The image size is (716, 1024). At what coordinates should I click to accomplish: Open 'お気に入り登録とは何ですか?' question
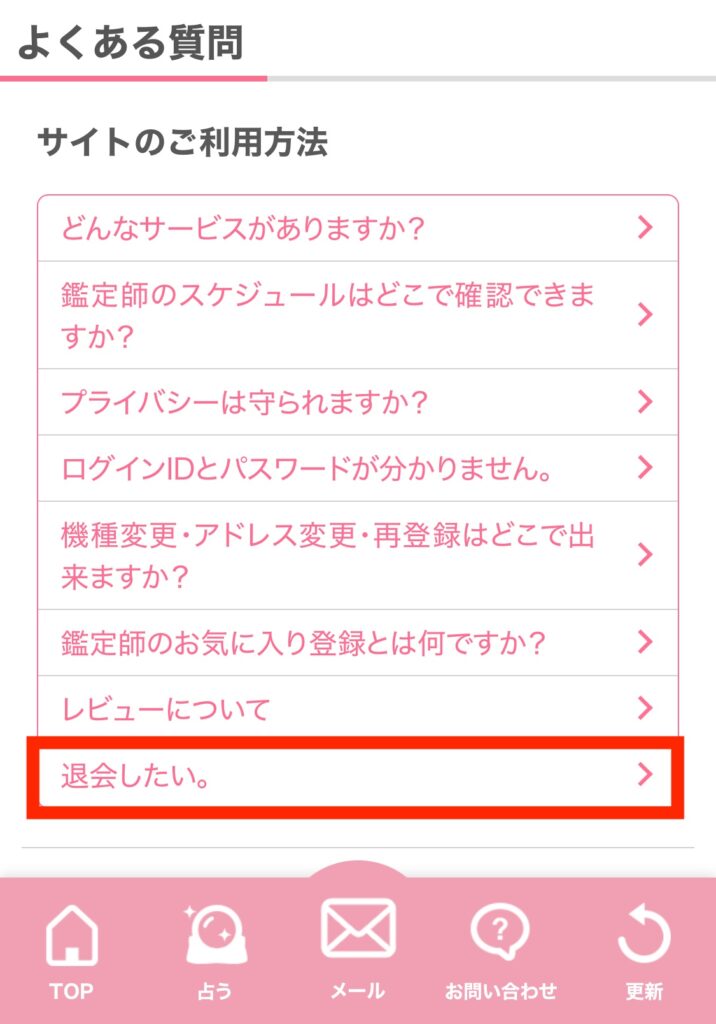coord(357,642)
